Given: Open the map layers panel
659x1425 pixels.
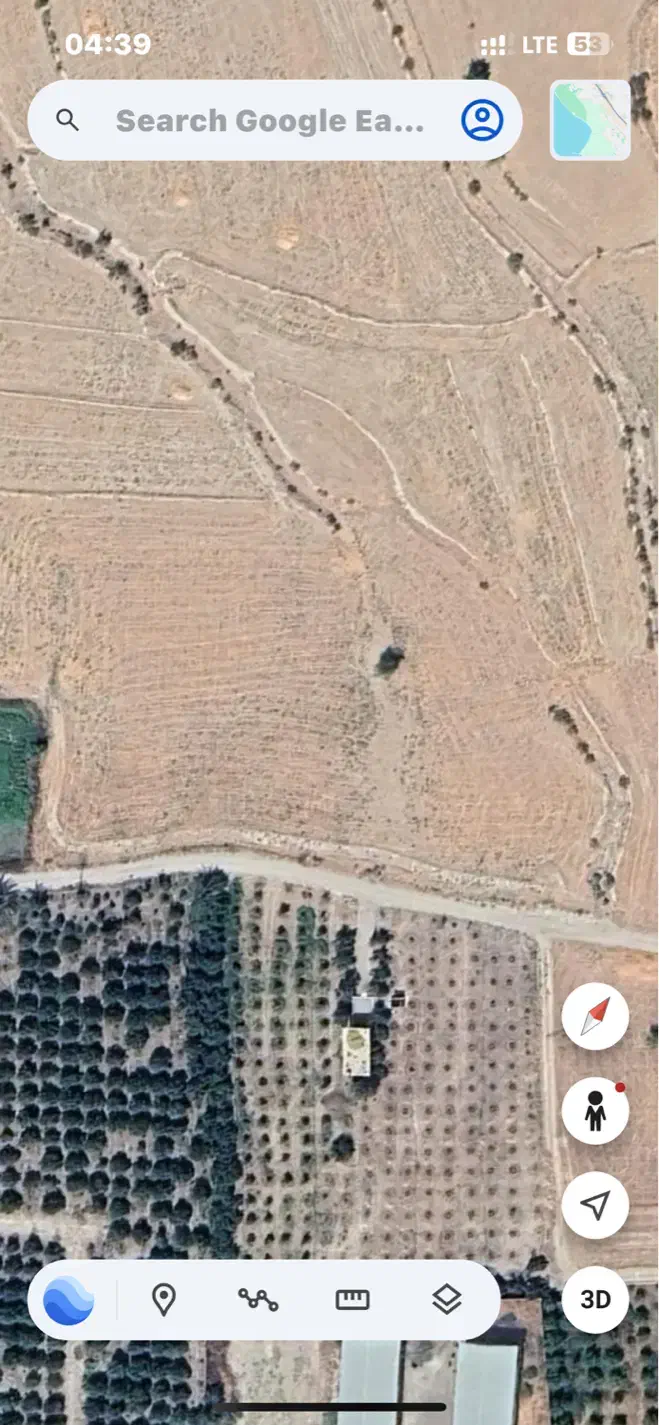Looking at the screenshot, I should tap(446, 1300).
